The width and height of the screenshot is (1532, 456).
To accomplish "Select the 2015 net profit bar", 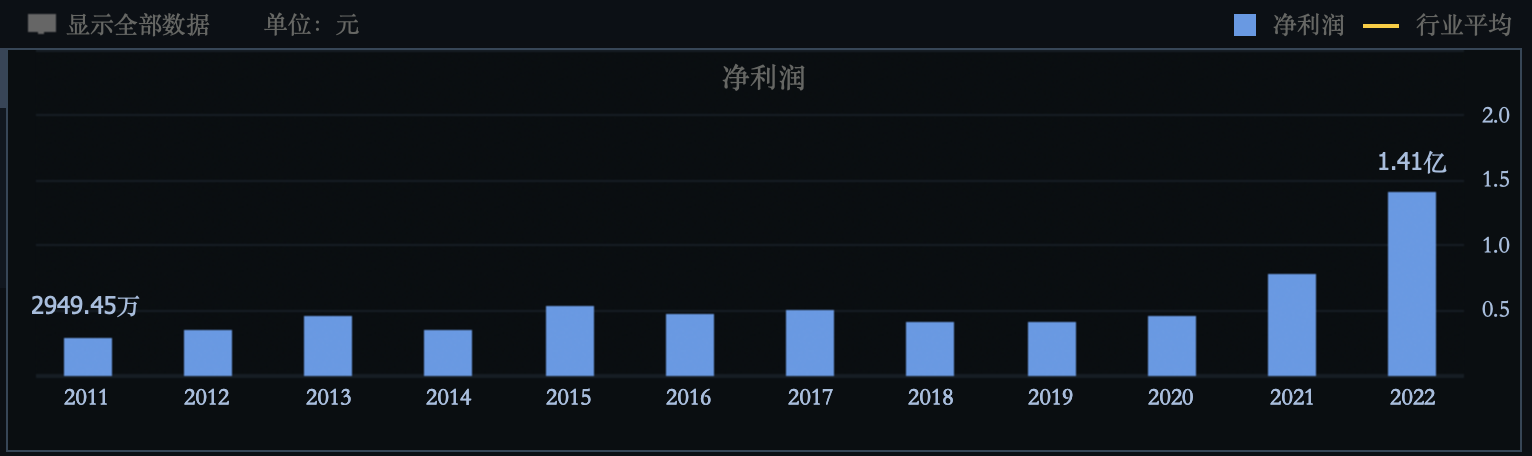I will (x=570, y=341).
